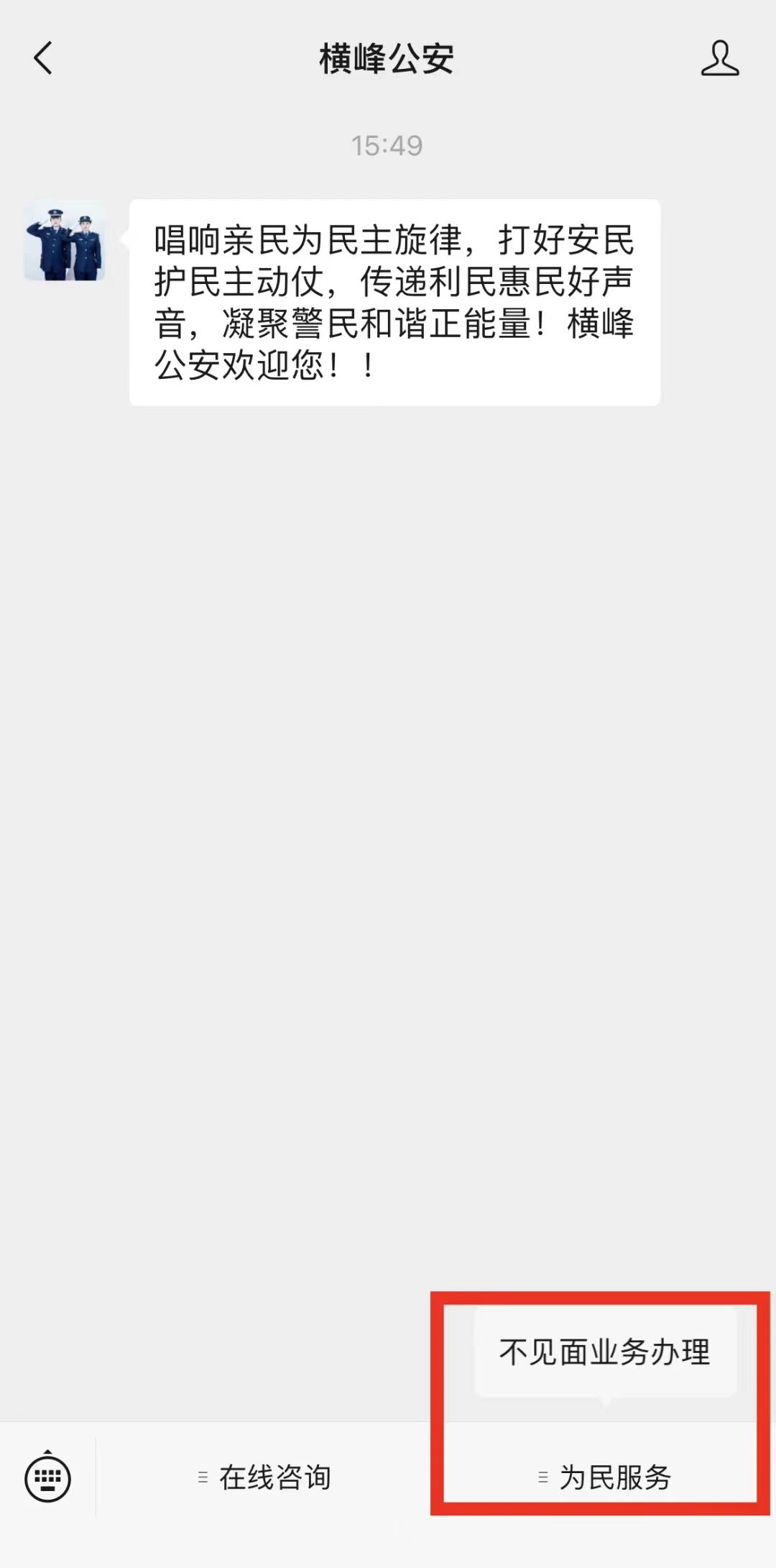
Task: Open the 在线咨询 menu
Action: tap(264, 1477)
